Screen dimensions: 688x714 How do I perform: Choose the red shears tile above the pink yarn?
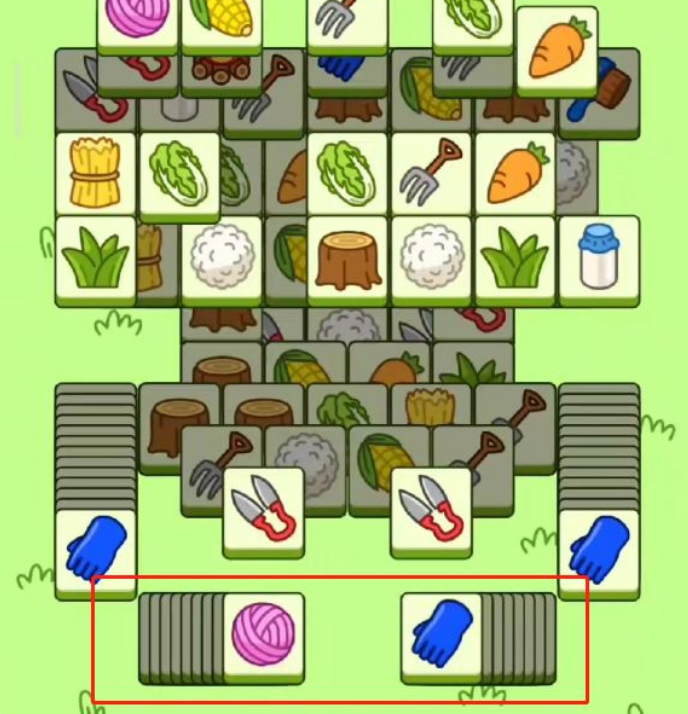point(263,507)
